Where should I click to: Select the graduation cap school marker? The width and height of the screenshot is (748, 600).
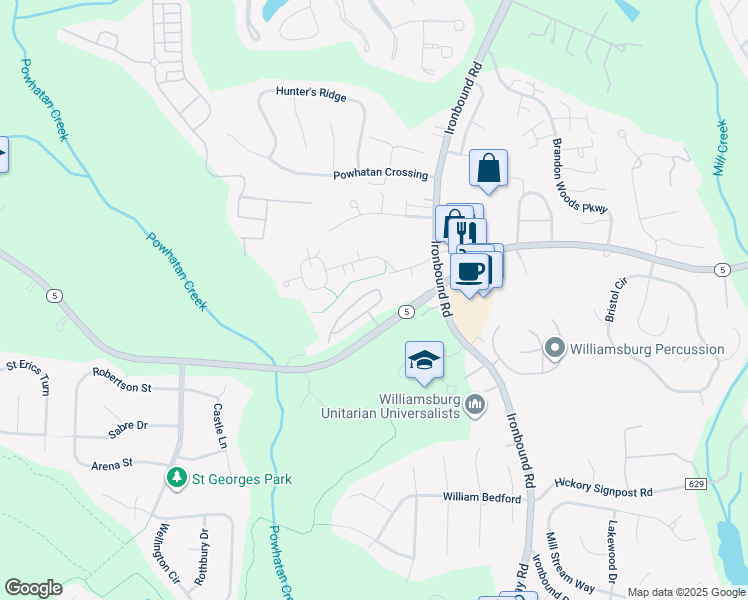tap(424, 361)
